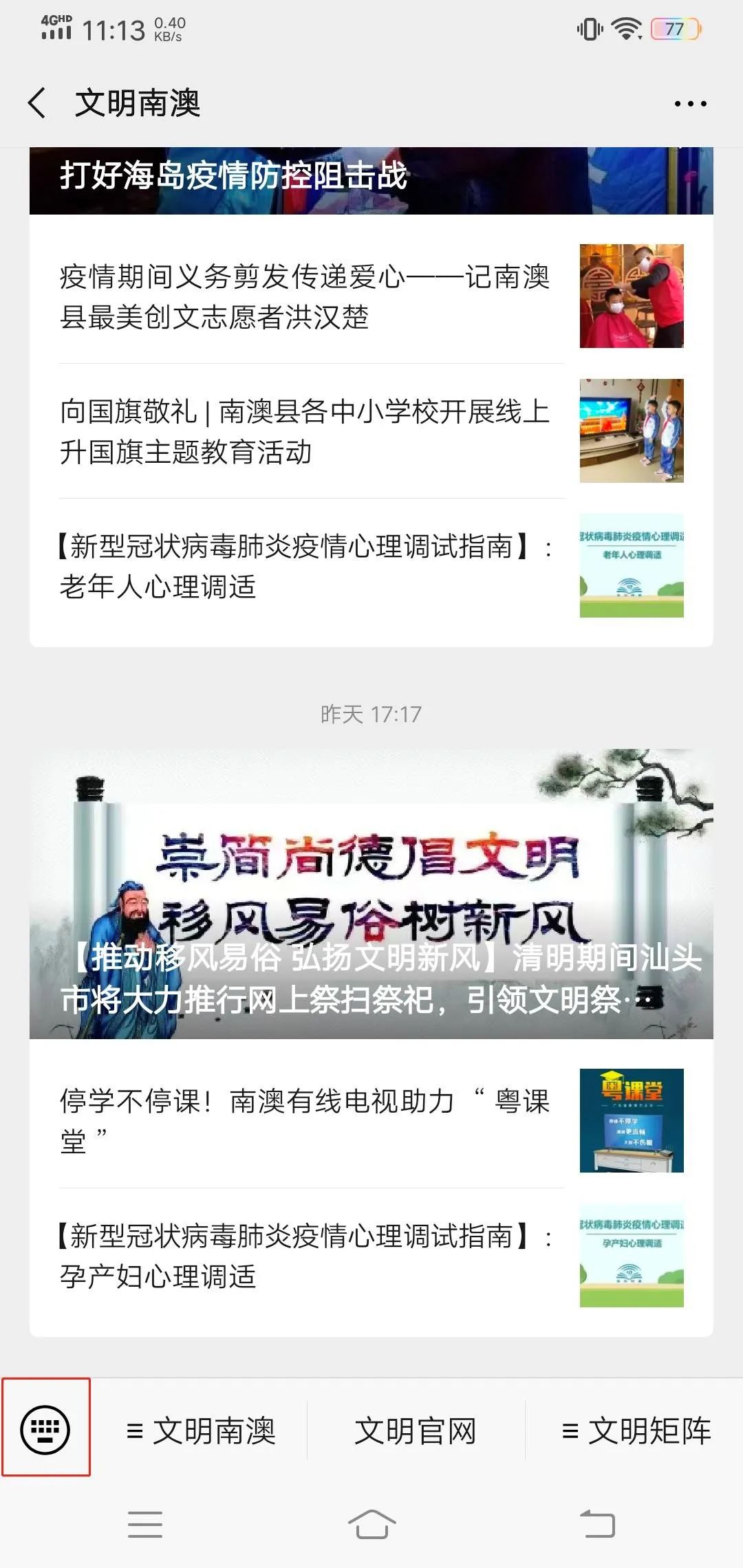Tap the system back button
Image resolution: width=743 pixels, height=1568 pixels.
click(x=598, y=1524)
